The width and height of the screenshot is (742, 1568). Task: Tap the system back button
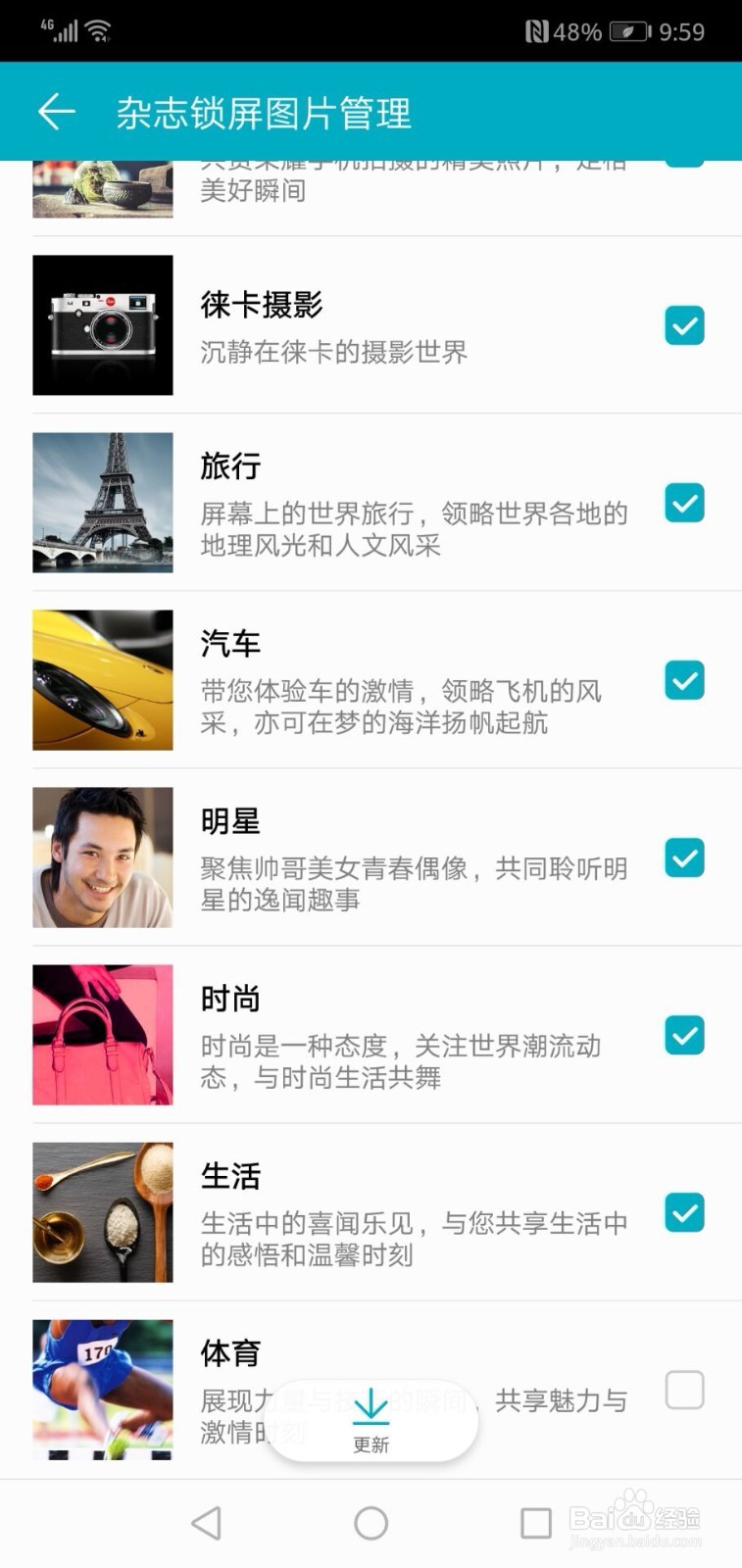[206, 1523]
